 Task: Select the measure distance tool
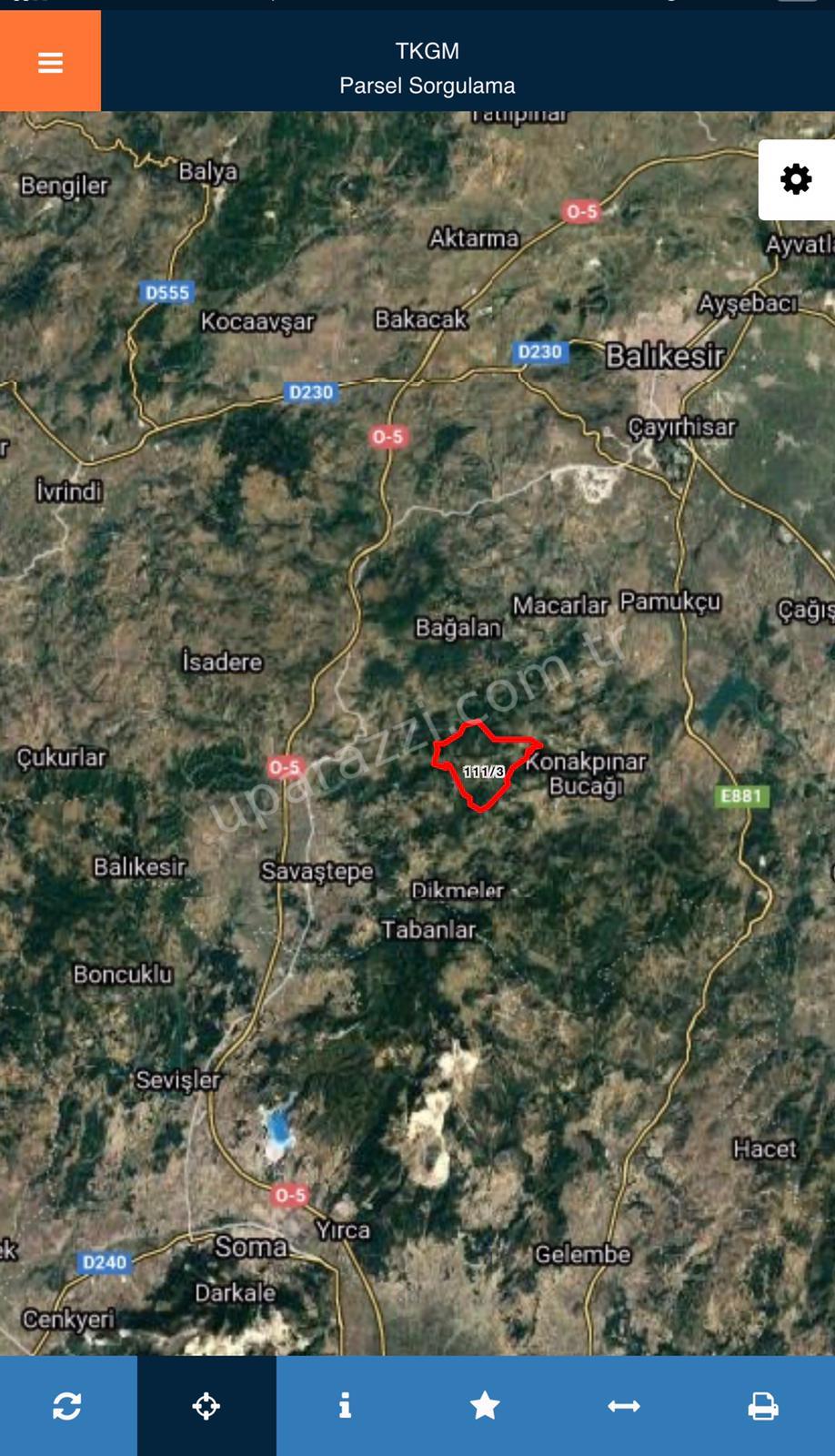(624, 1406)
